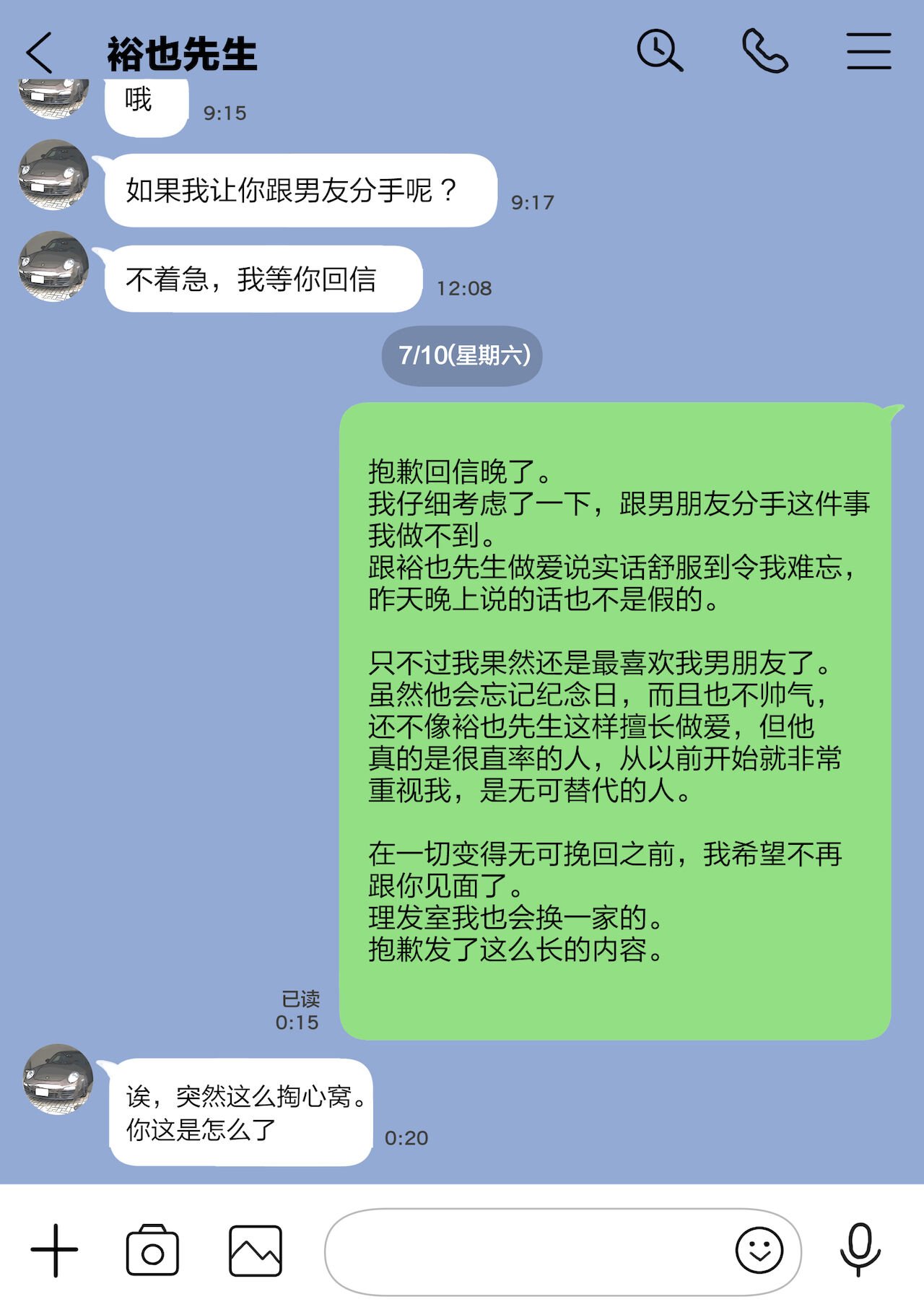
Task: Open the chat menu
Action: pyautogui.click(x=868, y=51)
